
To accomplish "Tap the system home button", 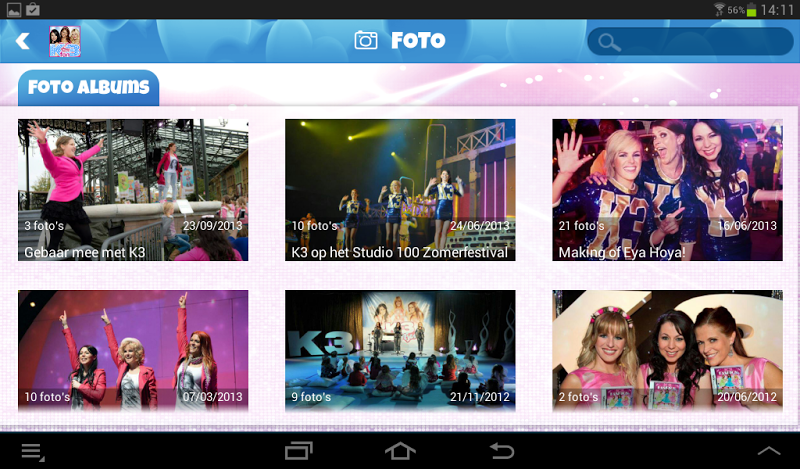I will pyautogui.click(x=400, y=451).
